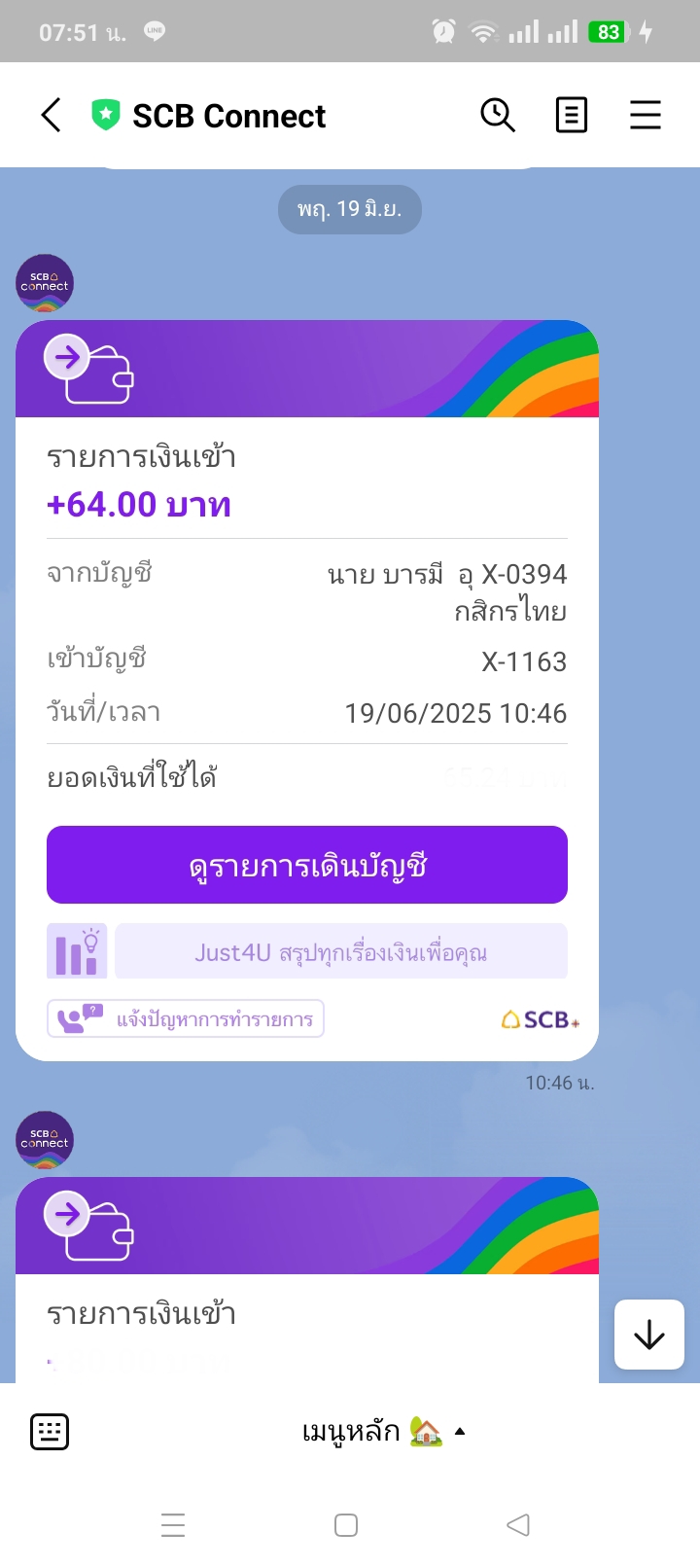Open the notes icon in header
This screenshot has height=1568, width=700.
pyautogui.click(x=572, y=115)
